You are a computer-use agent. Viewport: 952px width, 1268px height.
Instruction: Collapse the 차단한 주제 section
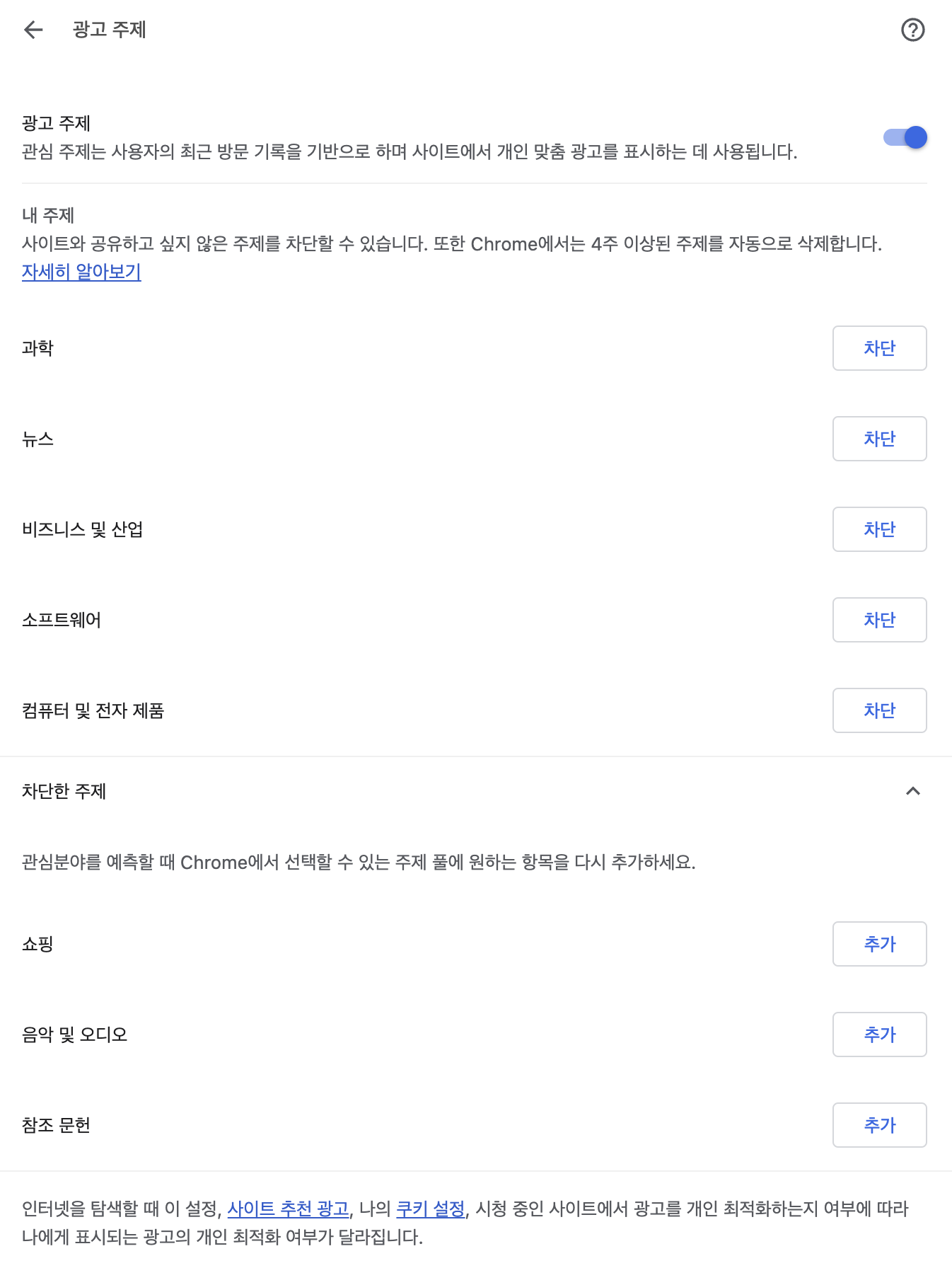[914, 792]
